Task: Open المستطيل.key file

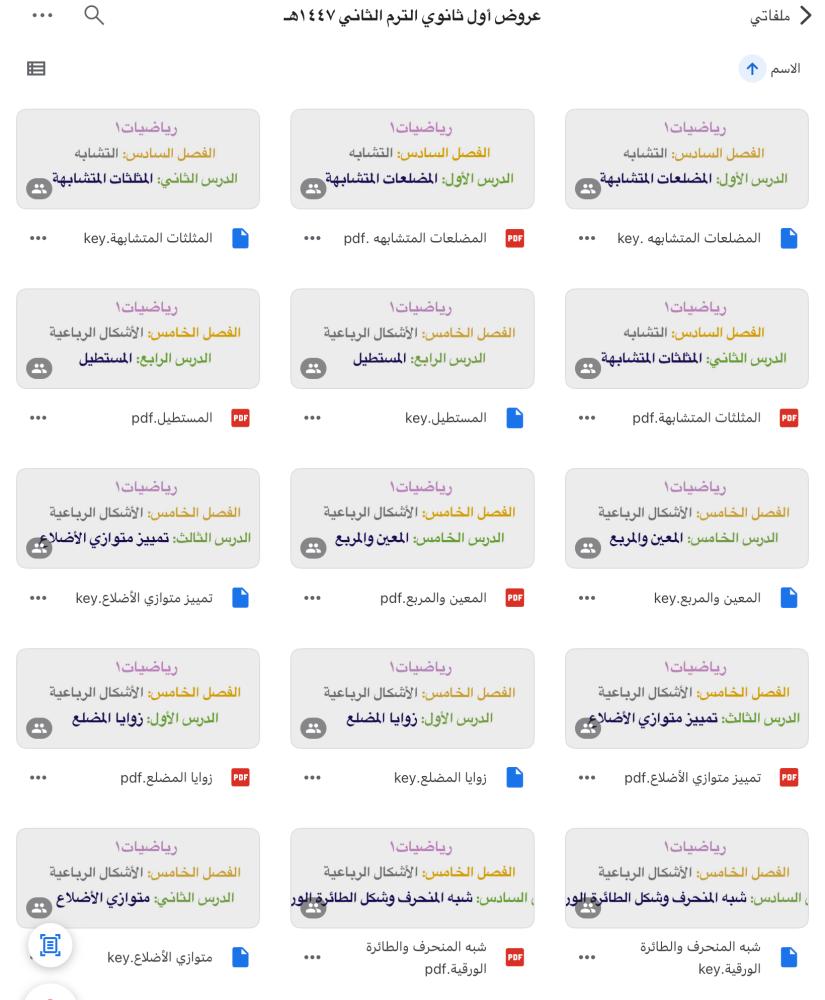Action: 412,339
